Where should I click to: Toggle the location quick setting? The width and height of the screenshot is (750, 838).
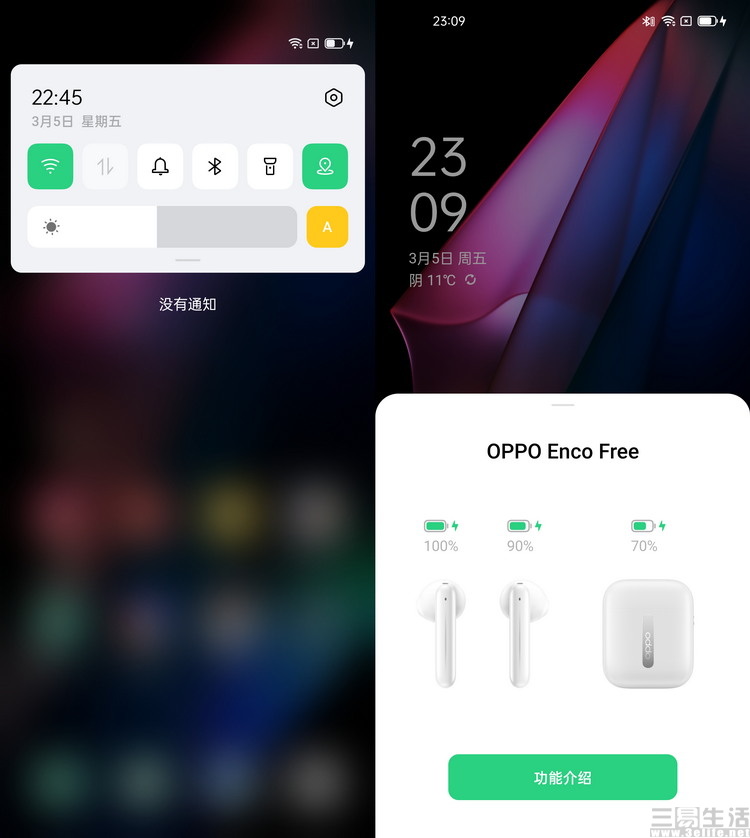(325, 167)
